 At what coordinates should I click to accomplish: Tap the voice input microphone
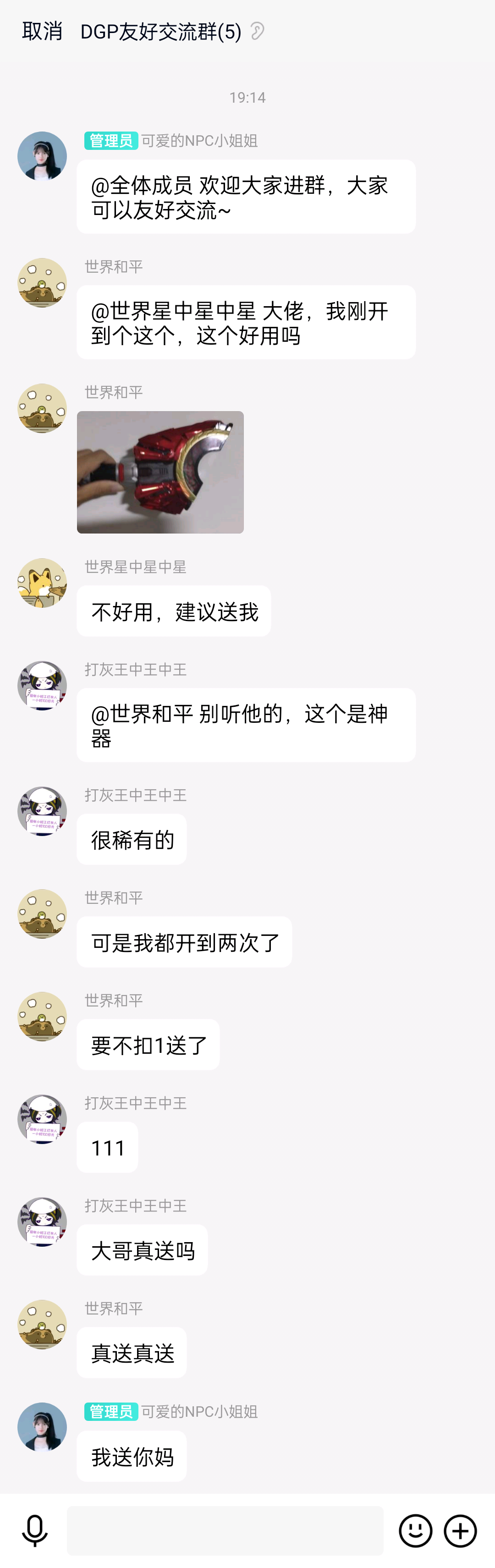coord(35,1530)
